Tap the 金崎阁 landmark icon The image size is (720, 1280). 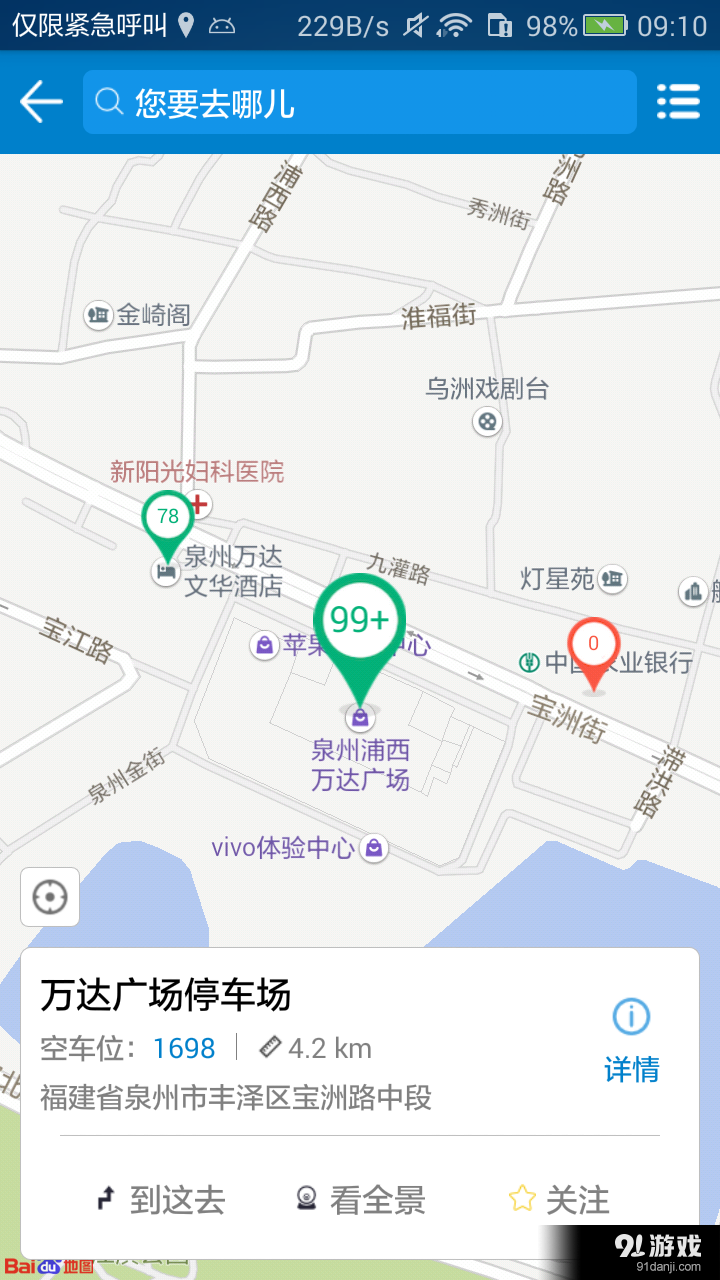pos(98,316)
